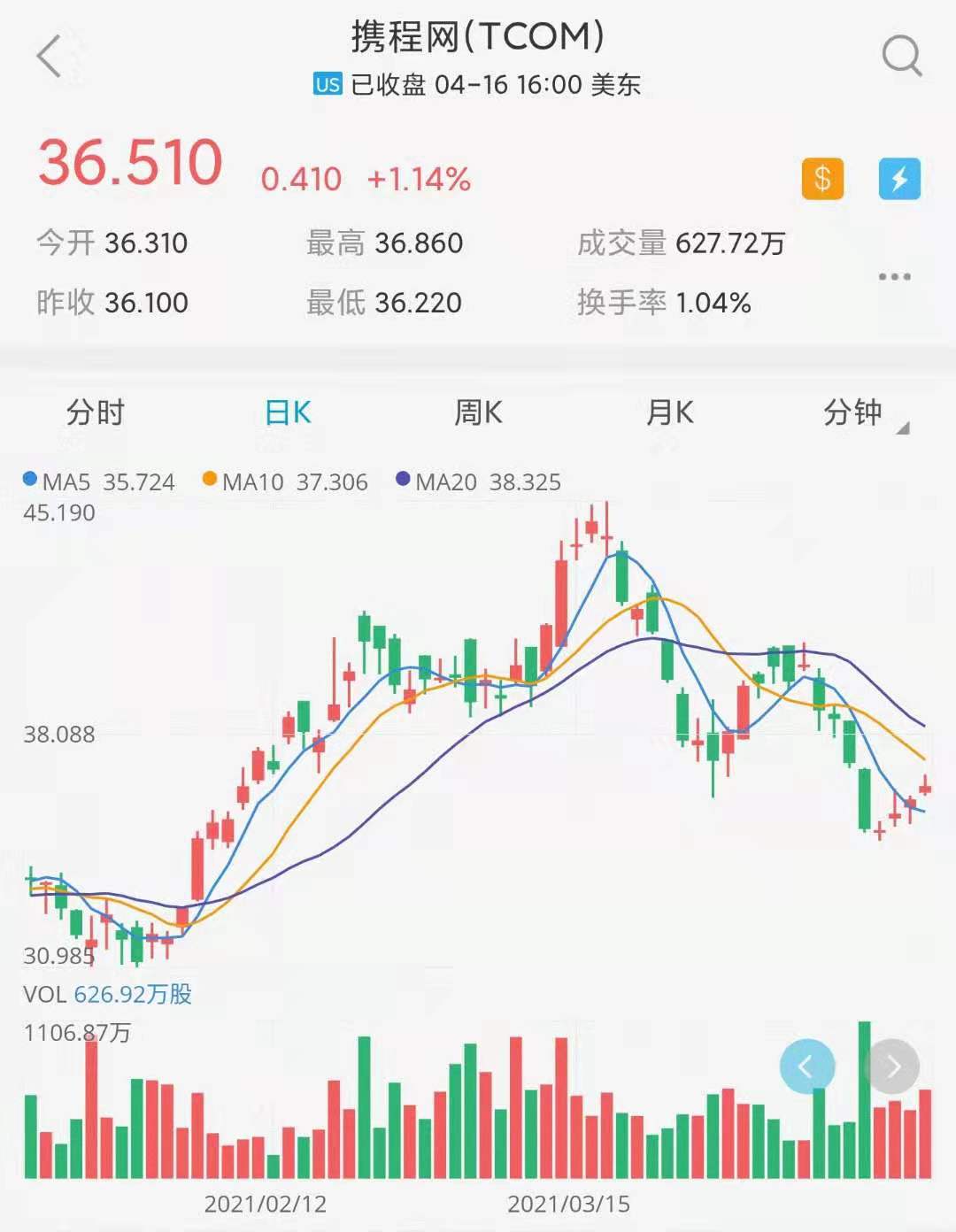The height and width of the screenshot is (1232, 956).
Task: Switch to the 周K weekly chart tab
Action: (478, 412)
